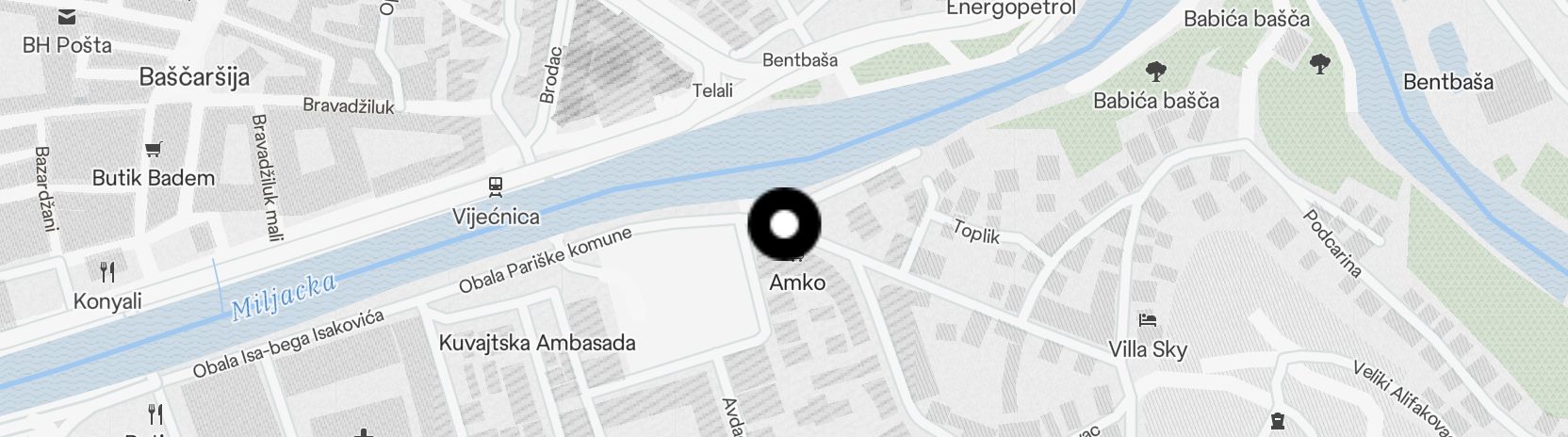Select the Konyali restaurant marker
This screenshot has width=1568, height=437.
click(107, 273)
